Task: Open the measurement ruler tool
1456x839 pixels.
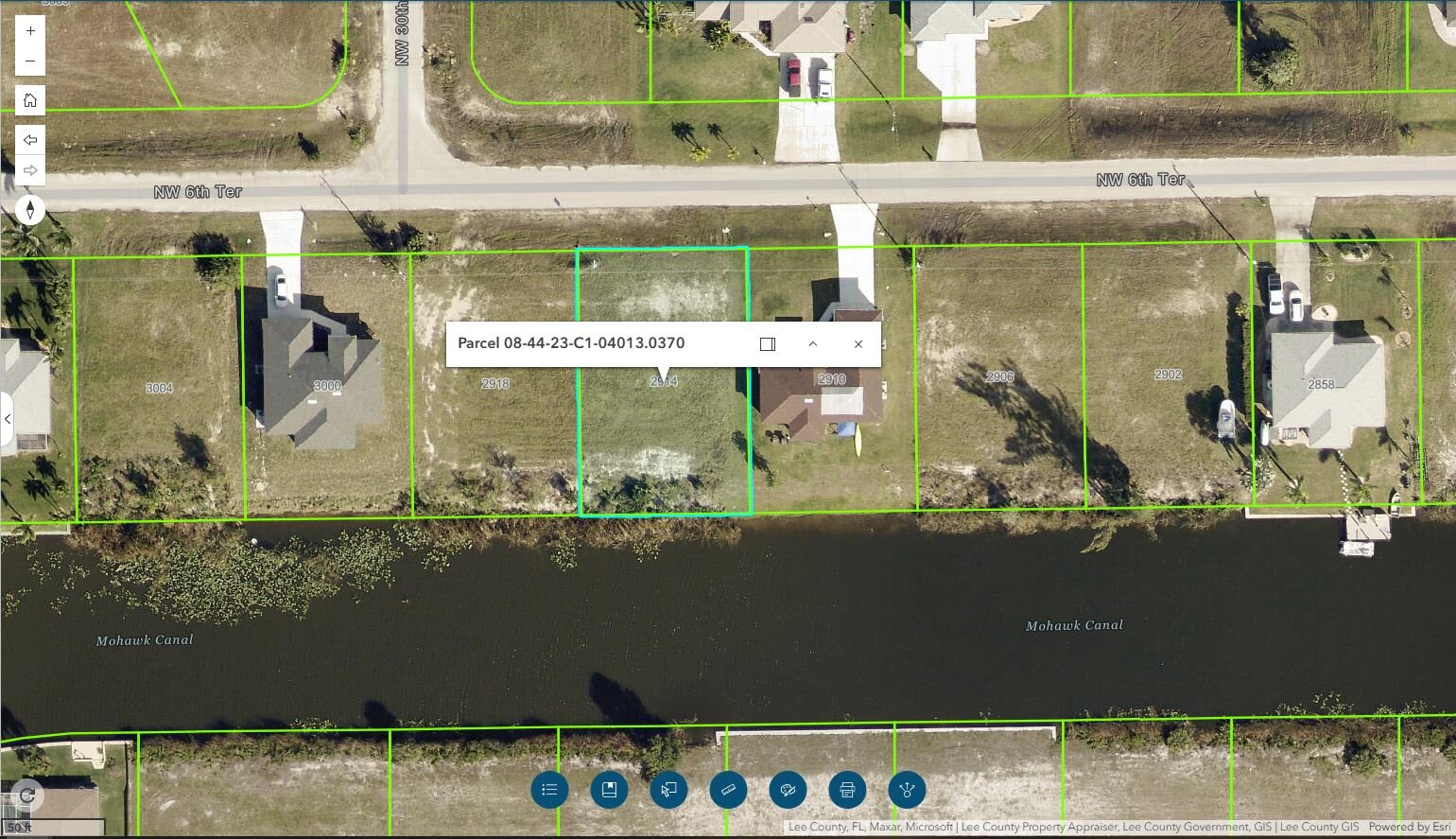Action: (x=728, y=790)
